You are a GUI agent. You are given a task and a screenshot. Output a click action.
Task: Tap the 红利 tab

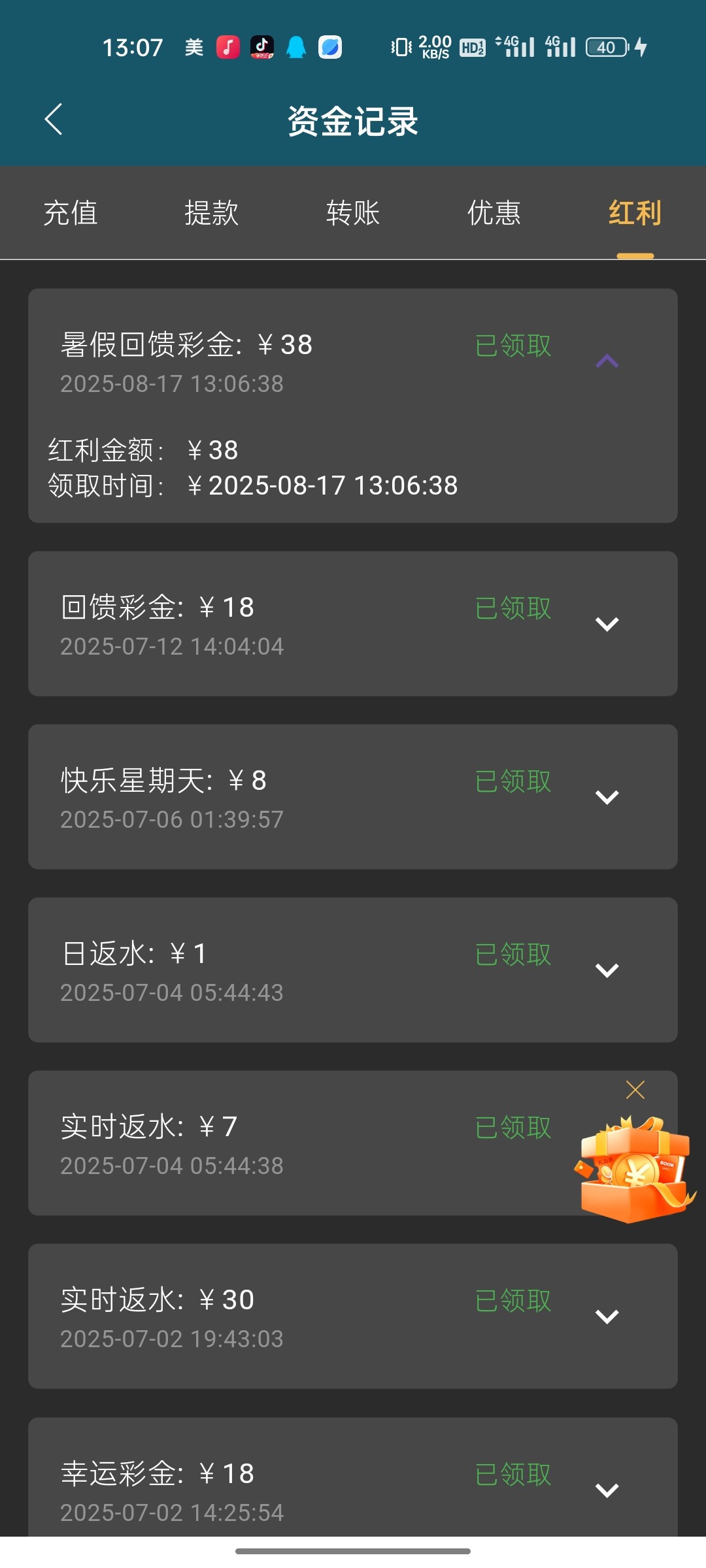point(635,213)
